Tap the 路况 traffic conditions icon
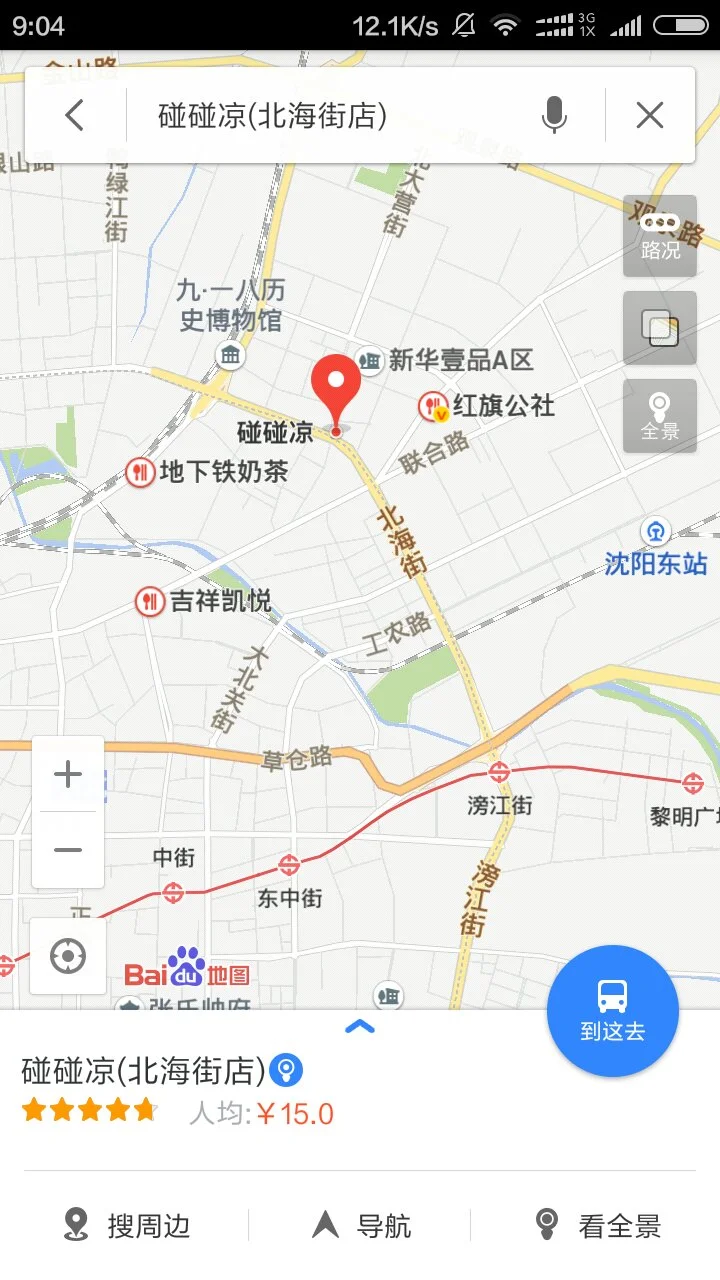The width and height of the screenshot is (720, 1280). click(x=659, y=234)
